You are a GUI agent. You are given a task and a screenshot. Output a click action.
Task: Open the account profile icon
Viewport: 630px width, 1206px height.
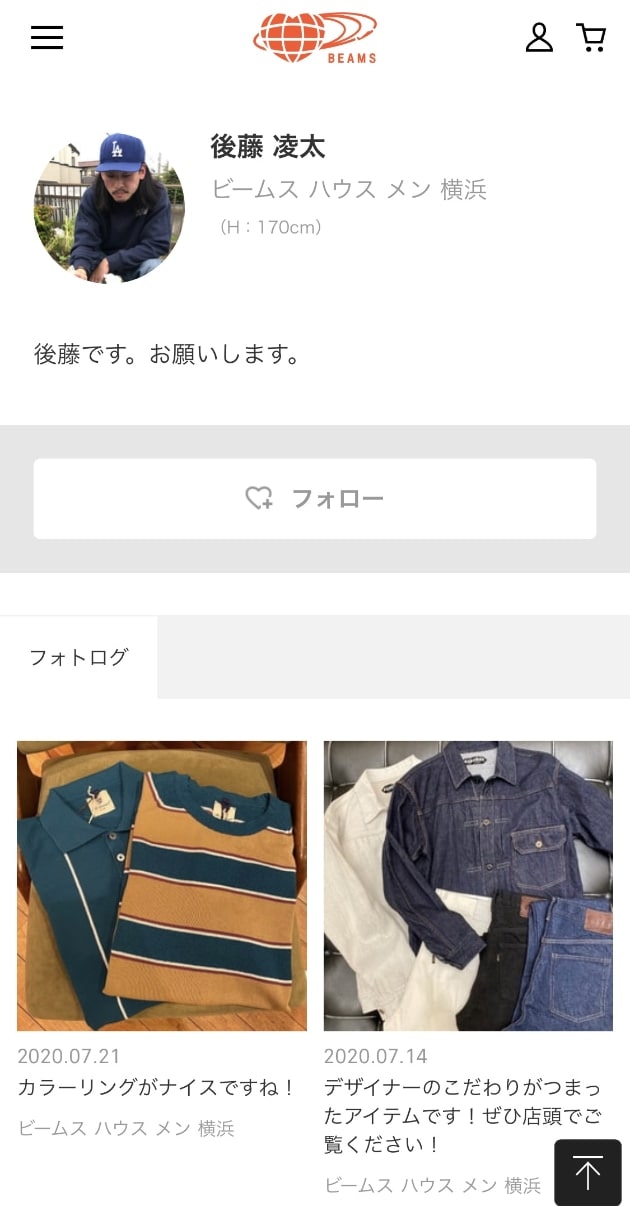(539, 38)
